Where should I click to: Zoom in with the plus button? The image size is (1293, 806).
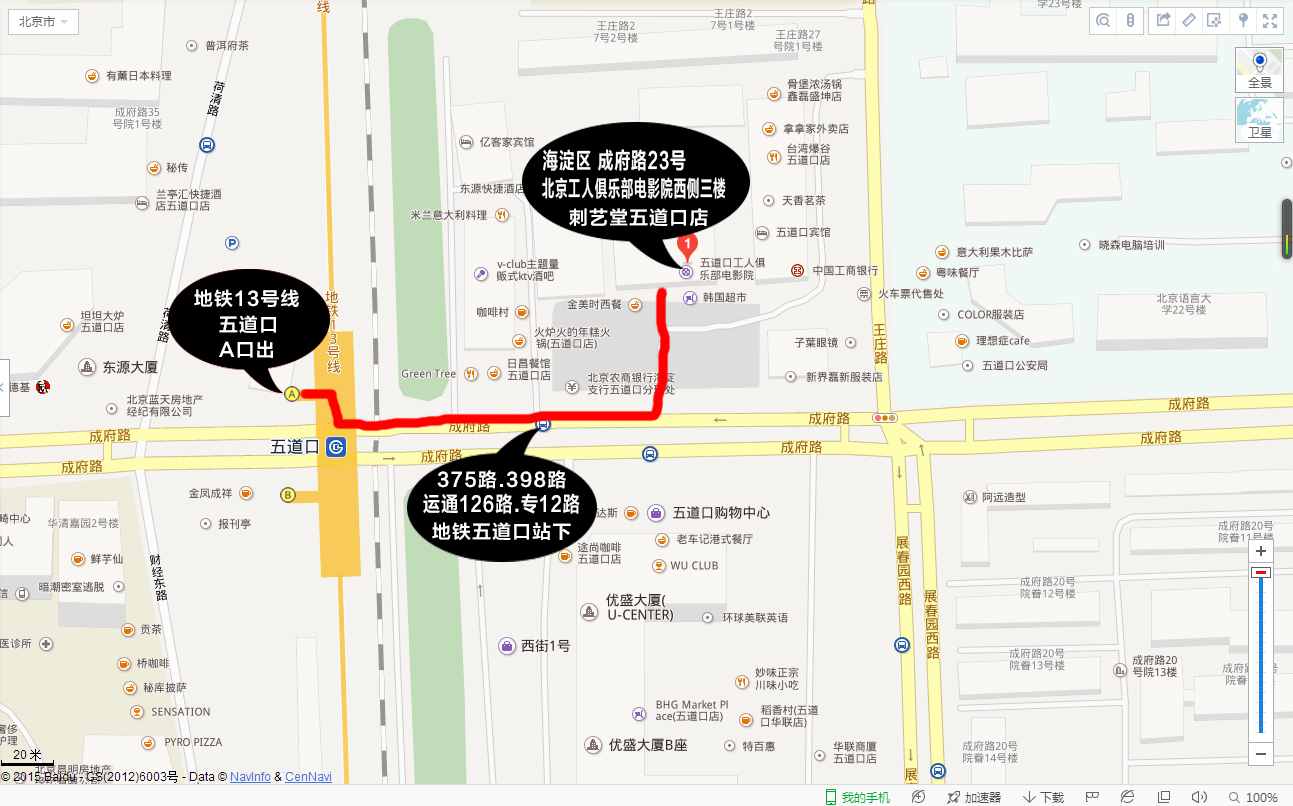click(1261, 551)
